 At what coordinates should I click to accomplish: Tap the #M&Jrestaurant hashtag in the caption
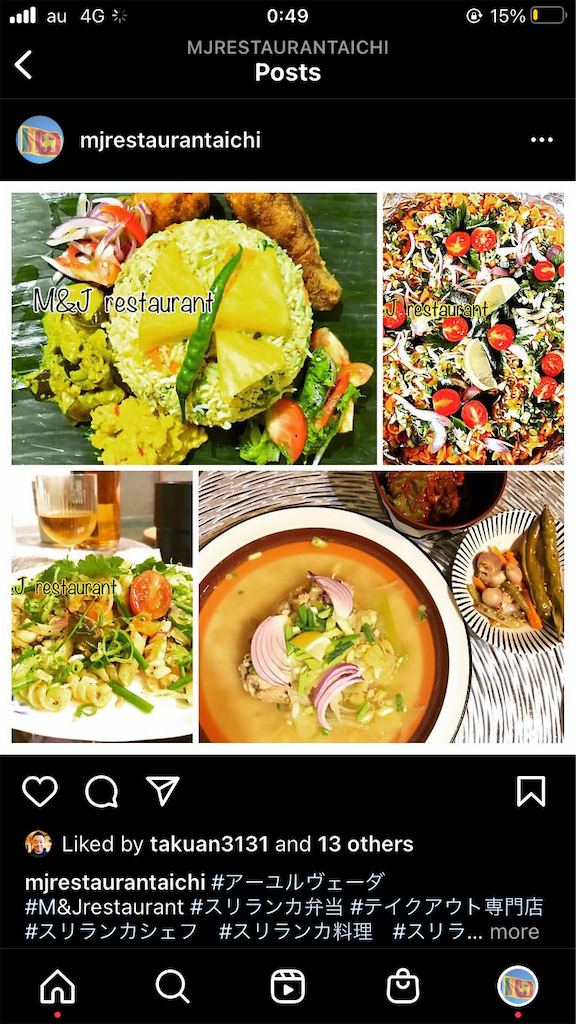104,906
